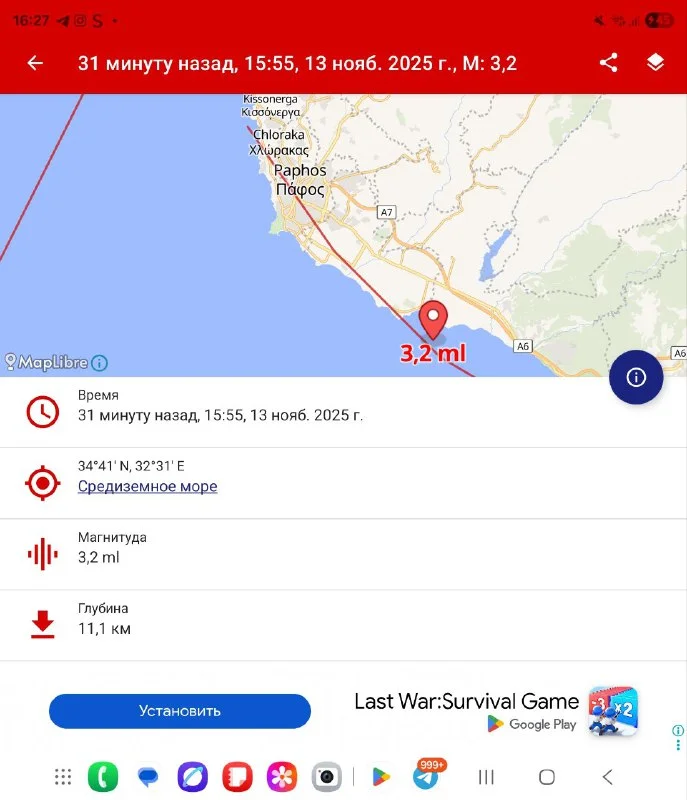Open the ad info options icon
The height and width of the screenshot is (800, 687).
click(x=679, y=737)
